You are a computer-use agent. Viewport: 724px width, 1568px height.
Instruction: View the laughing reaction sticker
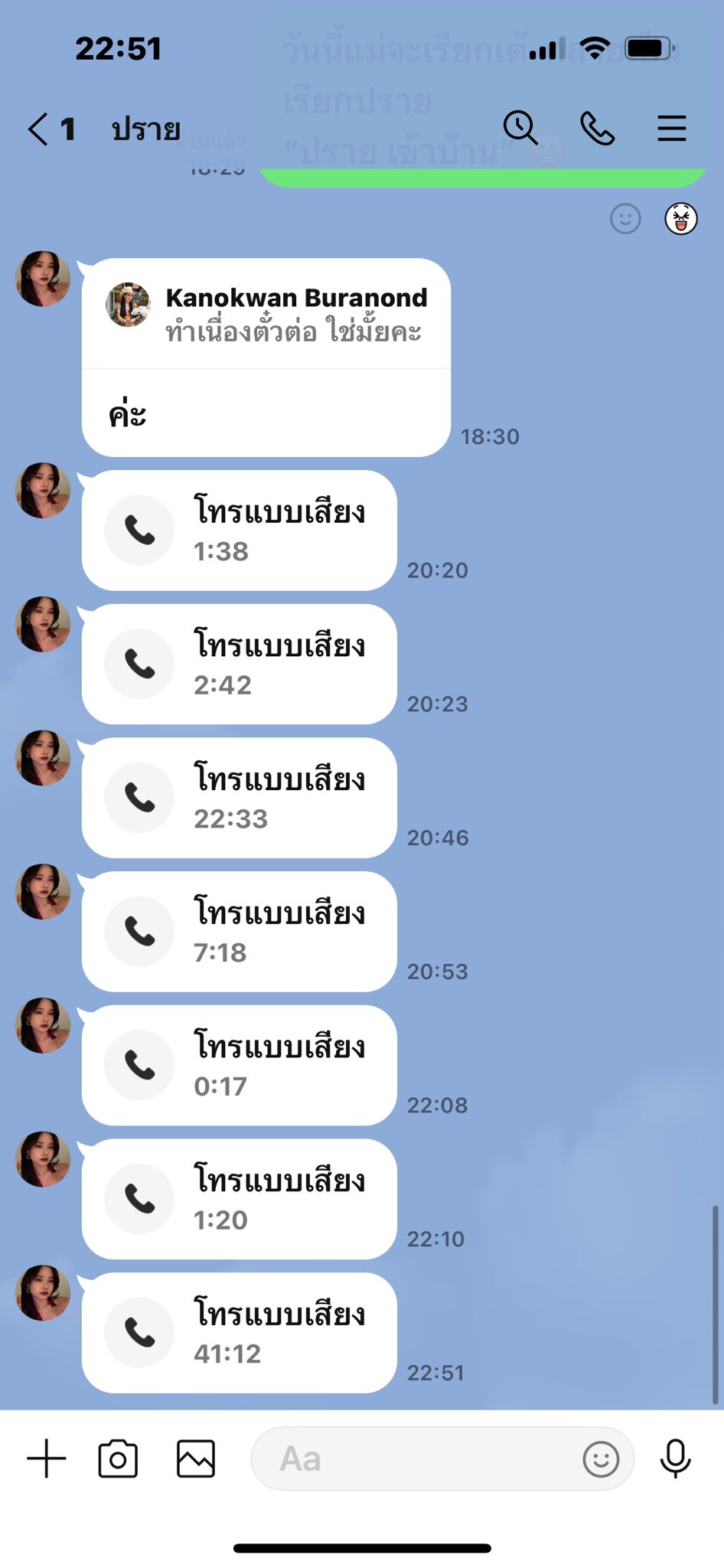680,219
